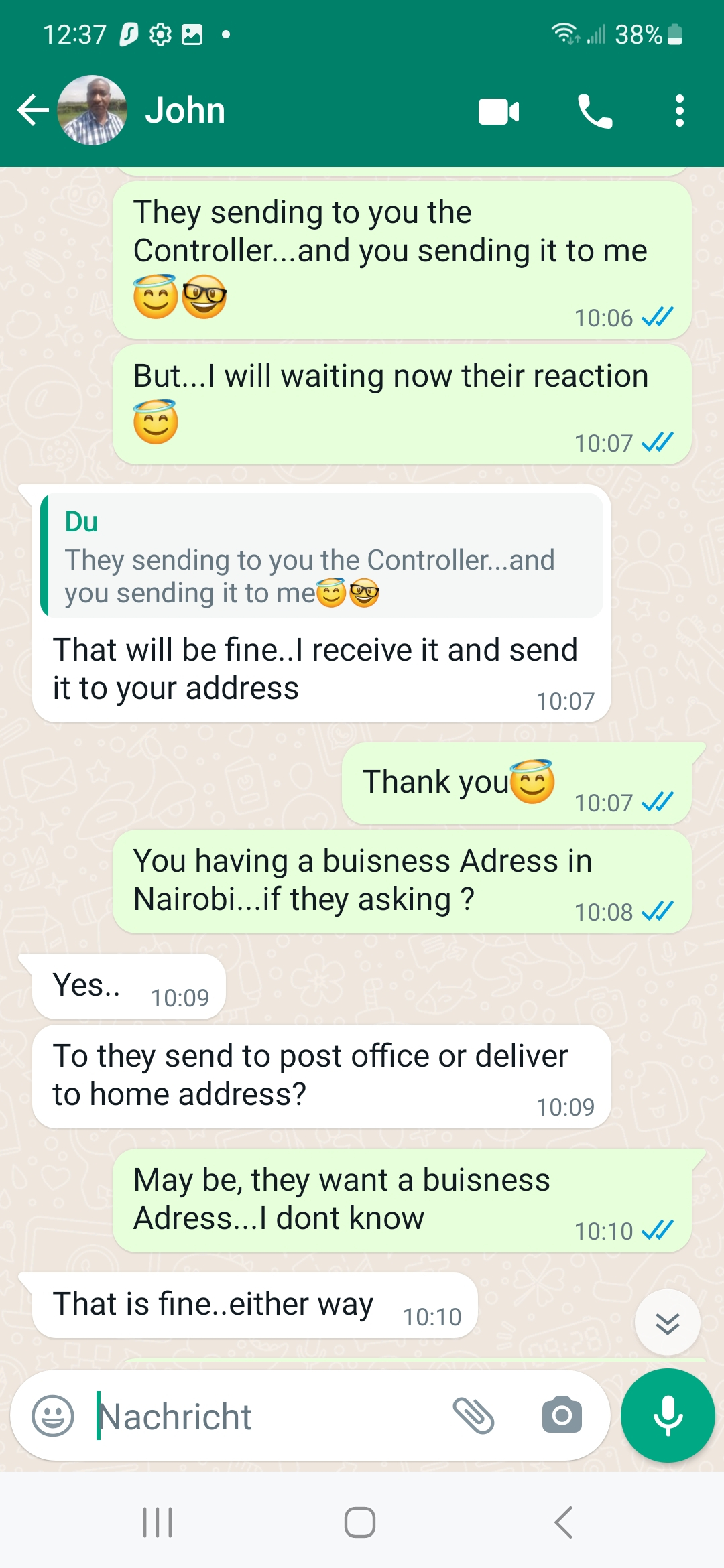Jump to the quoted 'They sending to you' message

322,556
